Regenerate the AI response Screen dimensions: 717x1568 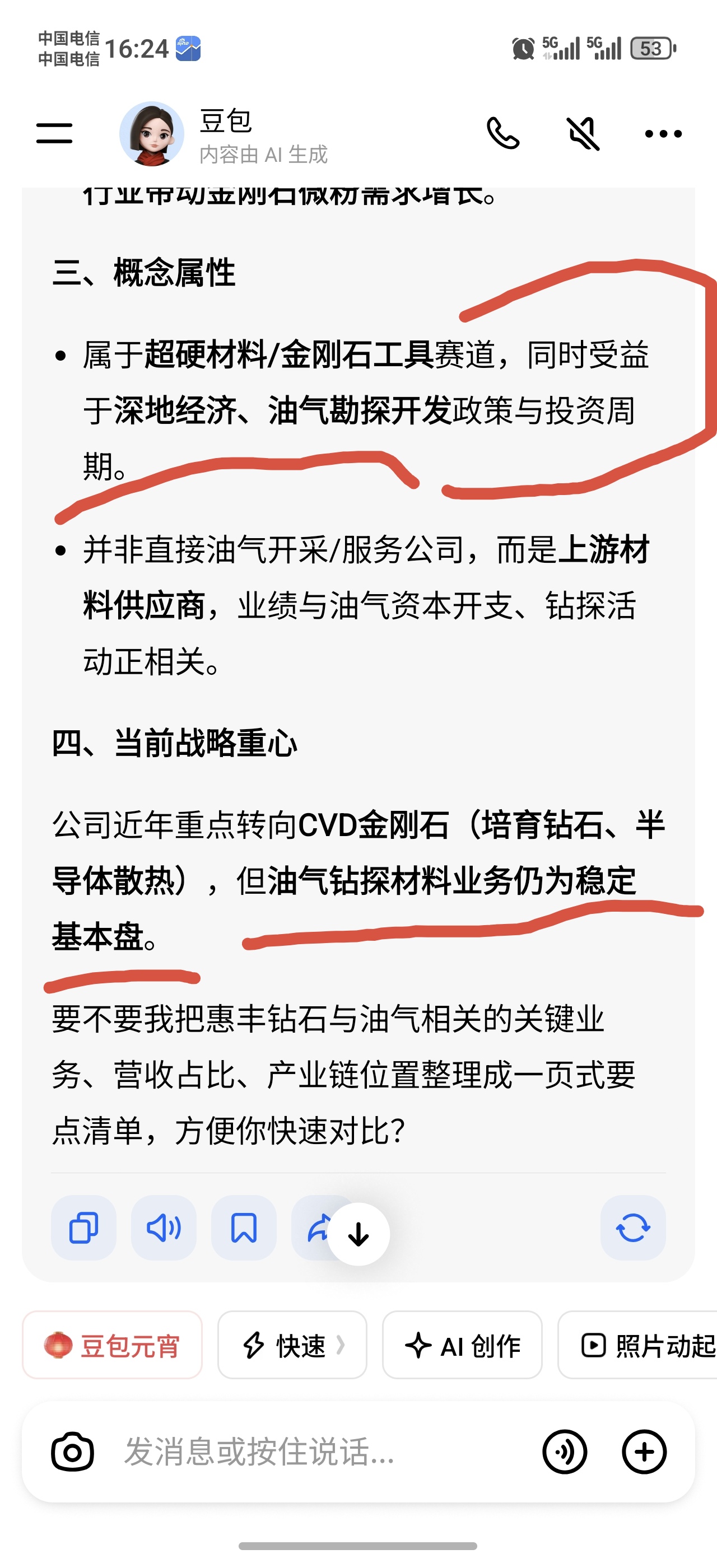tap(632, 1227)
